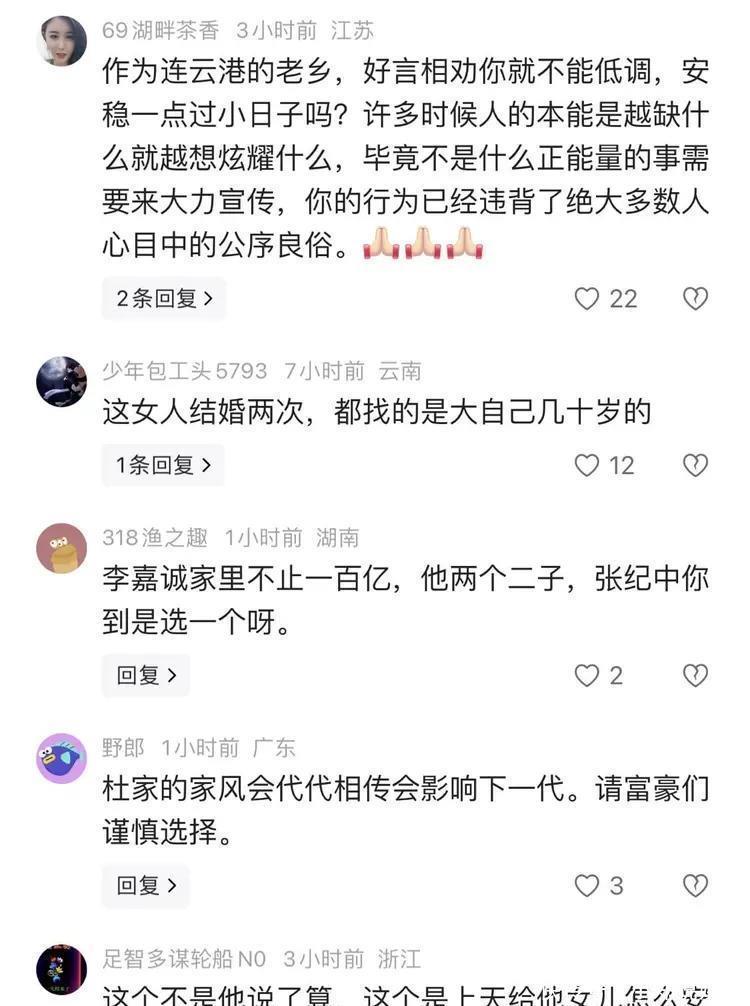
Task: Dislike 湖畔茶香's comment
Action: click(x=695, y=298)
